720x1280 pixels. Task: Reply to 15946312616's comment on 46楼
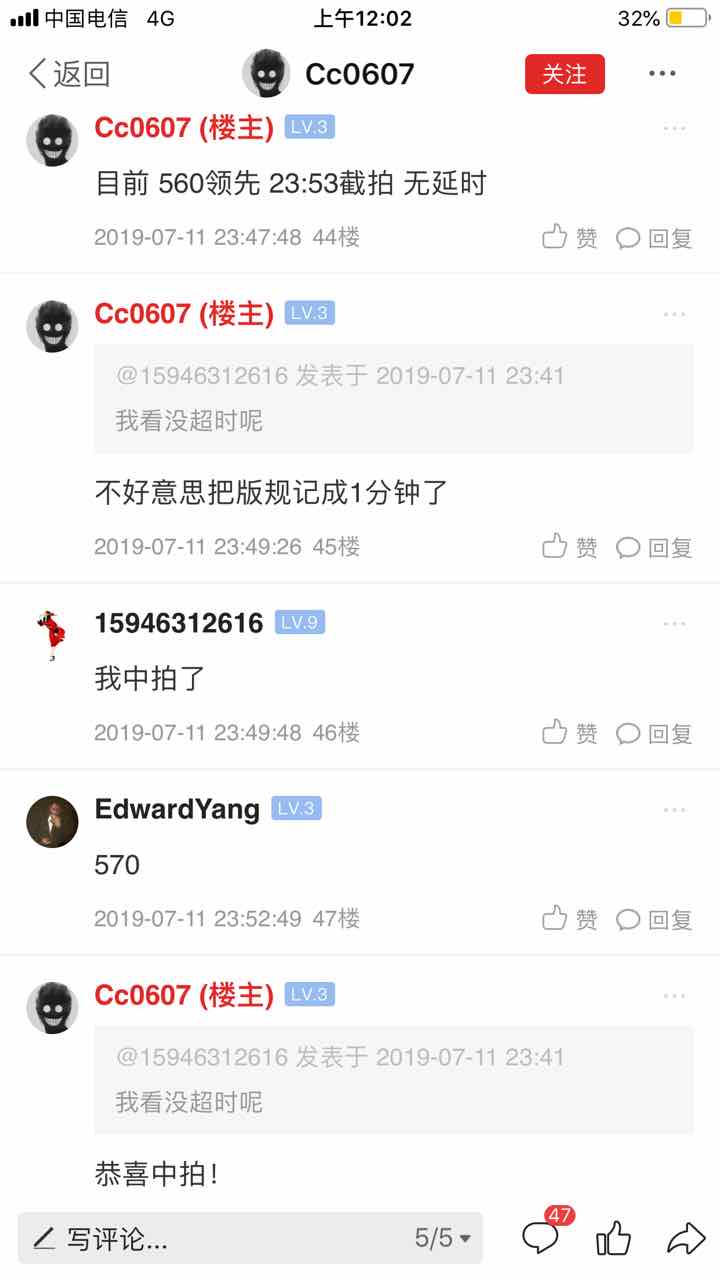654,733
